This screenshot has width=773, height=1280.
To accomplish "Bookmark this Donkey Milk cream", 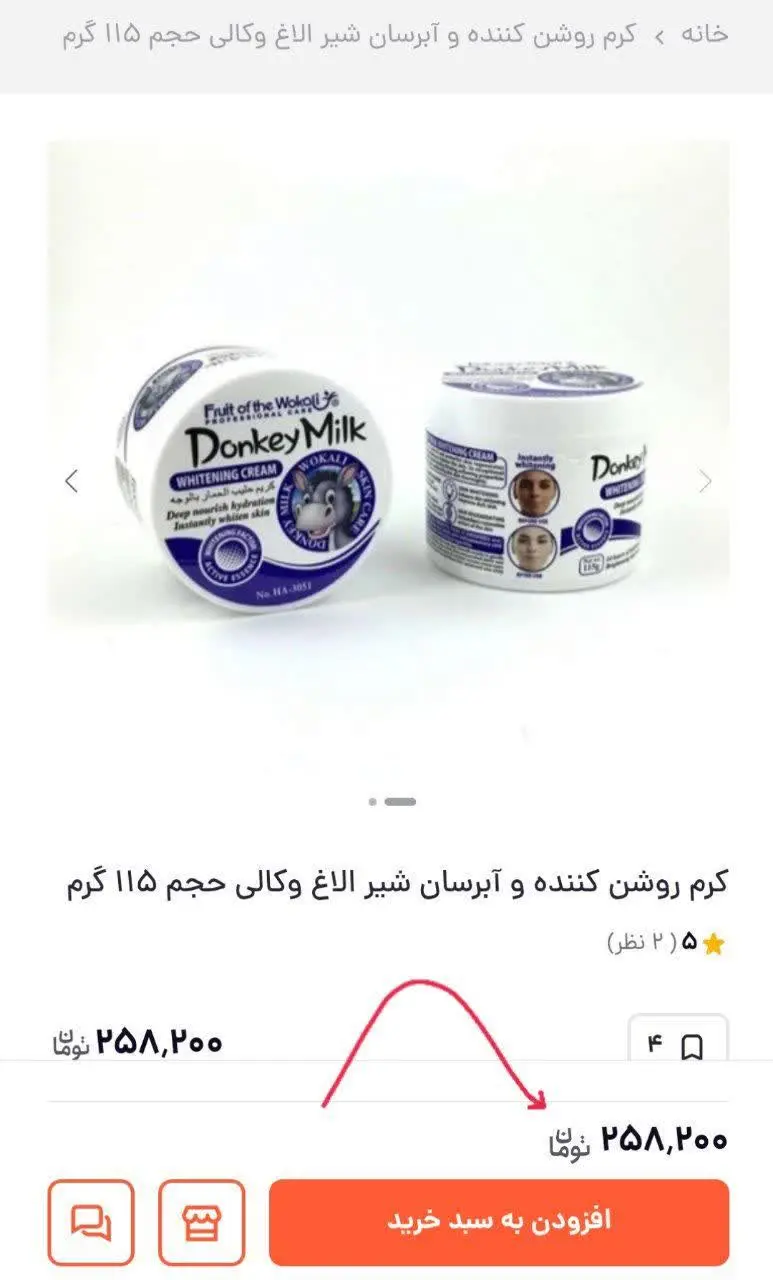I will [690, 1046].
